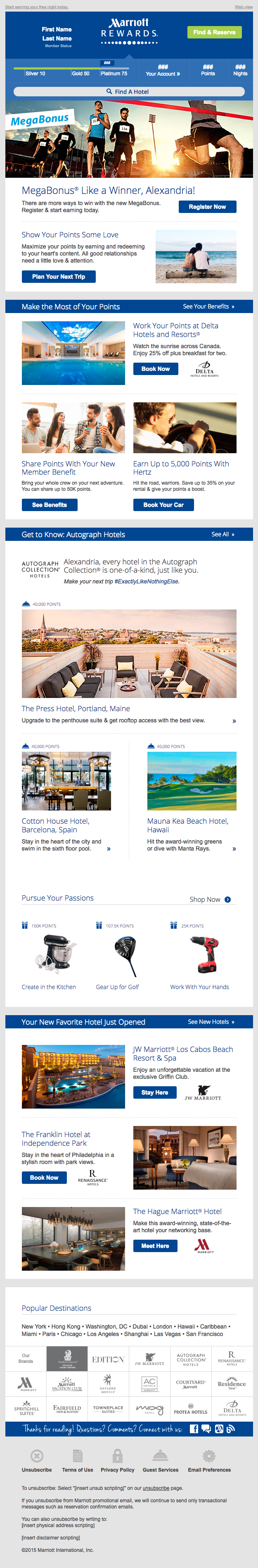Tap Stay Here for JW Marriott
The width and height of the screenshot is (258, 1568).
click(155, 1092)
